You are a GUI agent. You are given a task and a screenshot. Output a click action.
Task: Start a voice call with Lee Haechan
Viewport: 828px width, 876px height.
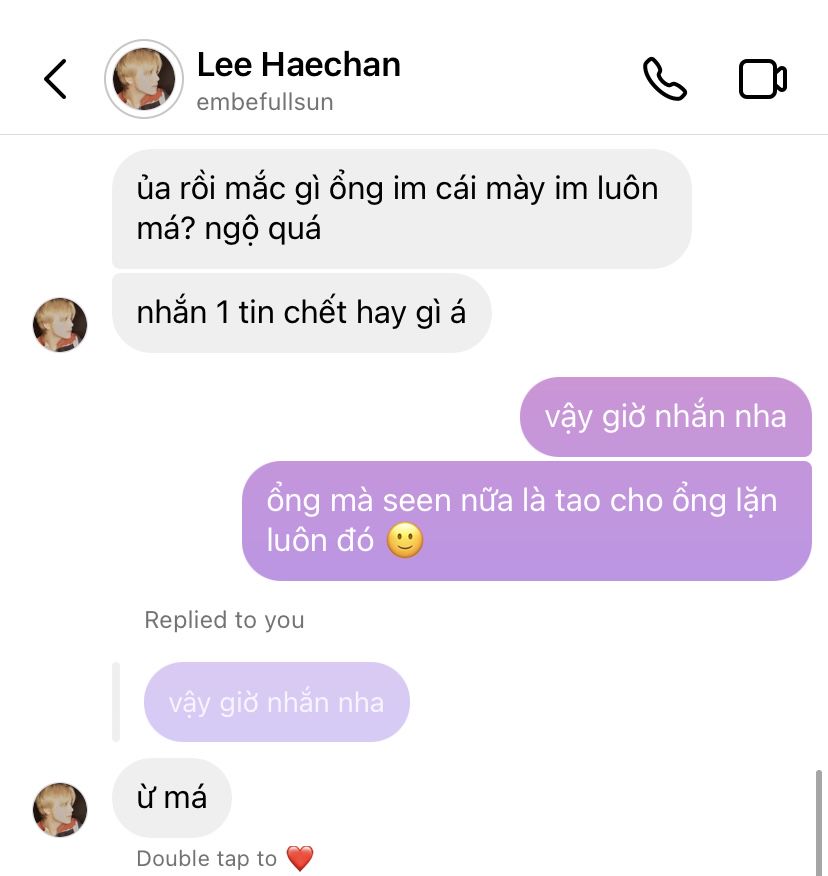(x=664, y=79)
